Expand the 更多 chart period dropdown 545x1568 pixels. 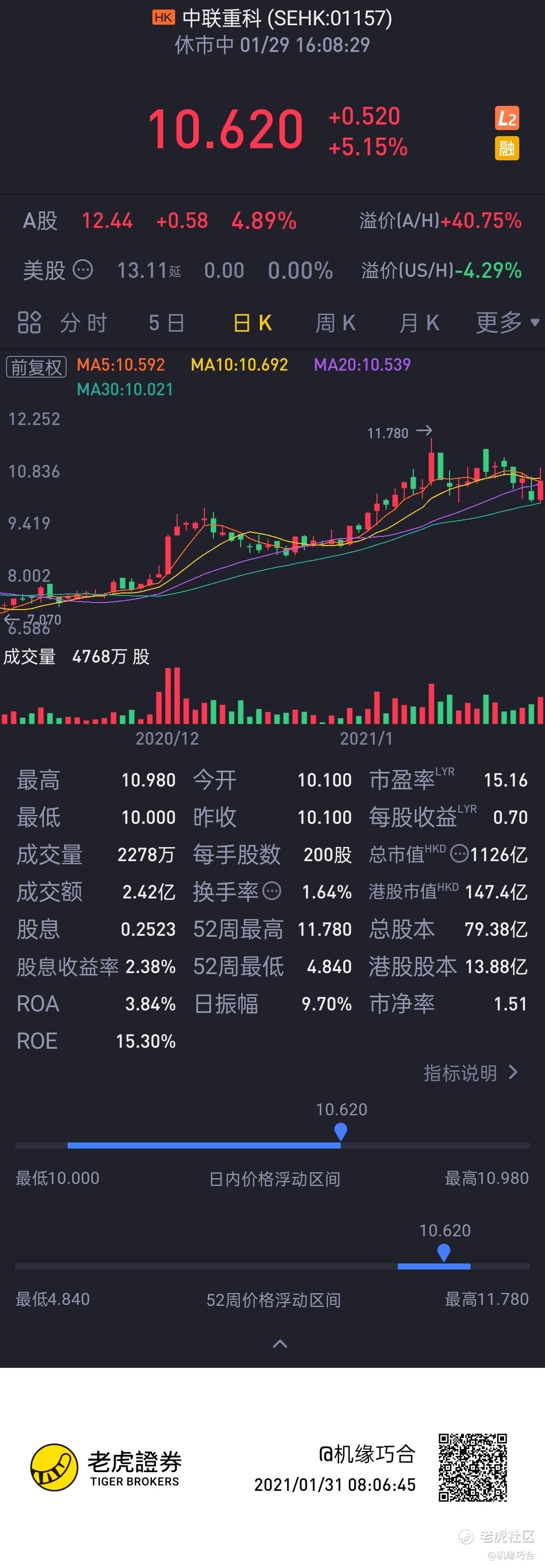click(x=507, y=323)
